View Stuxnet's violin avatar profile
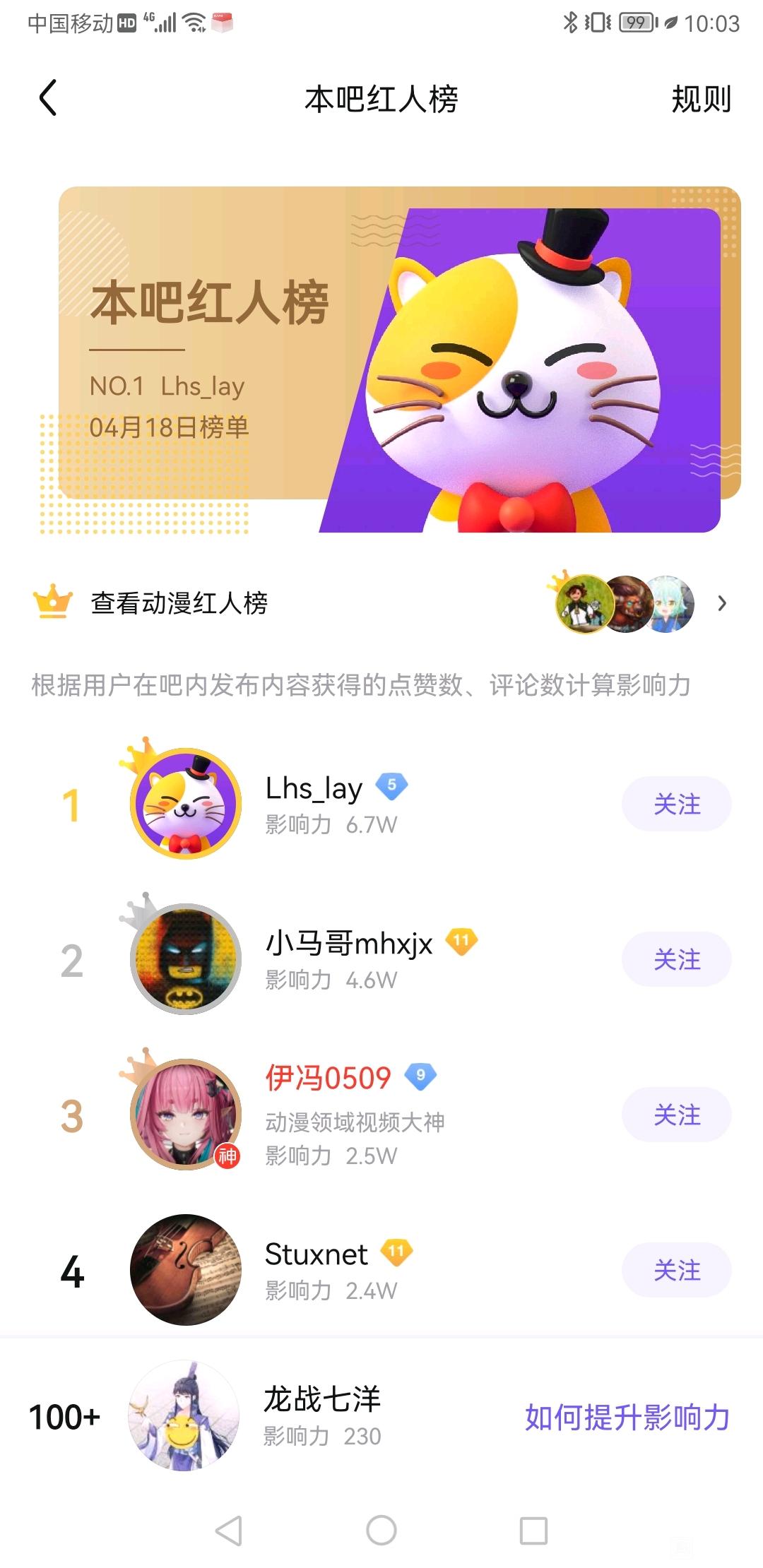This screenshot has width=763, height=1568. click(x=186, y=1269)
